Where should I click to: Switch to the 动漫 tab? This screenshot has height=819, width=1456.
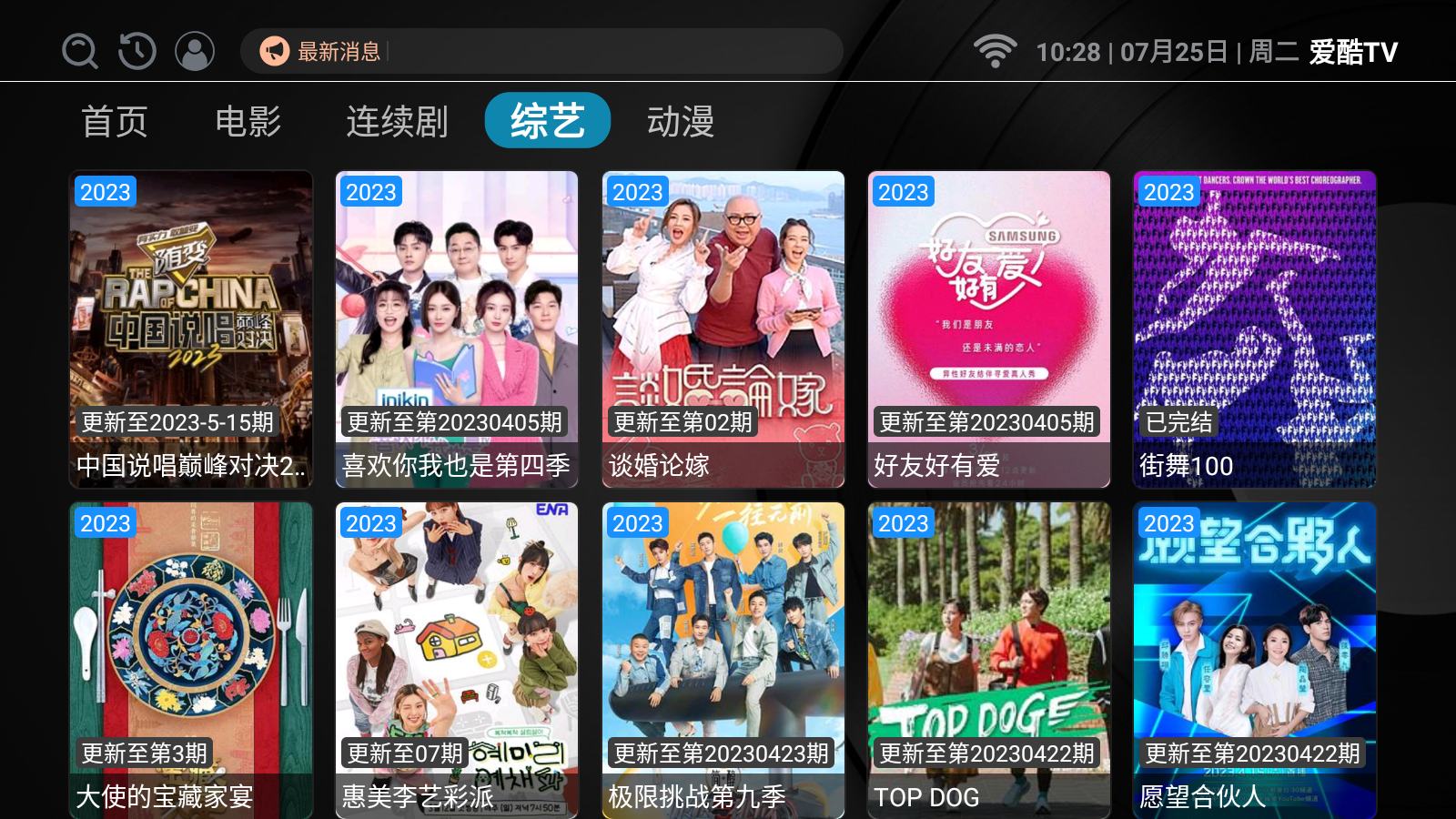point(681,121)
